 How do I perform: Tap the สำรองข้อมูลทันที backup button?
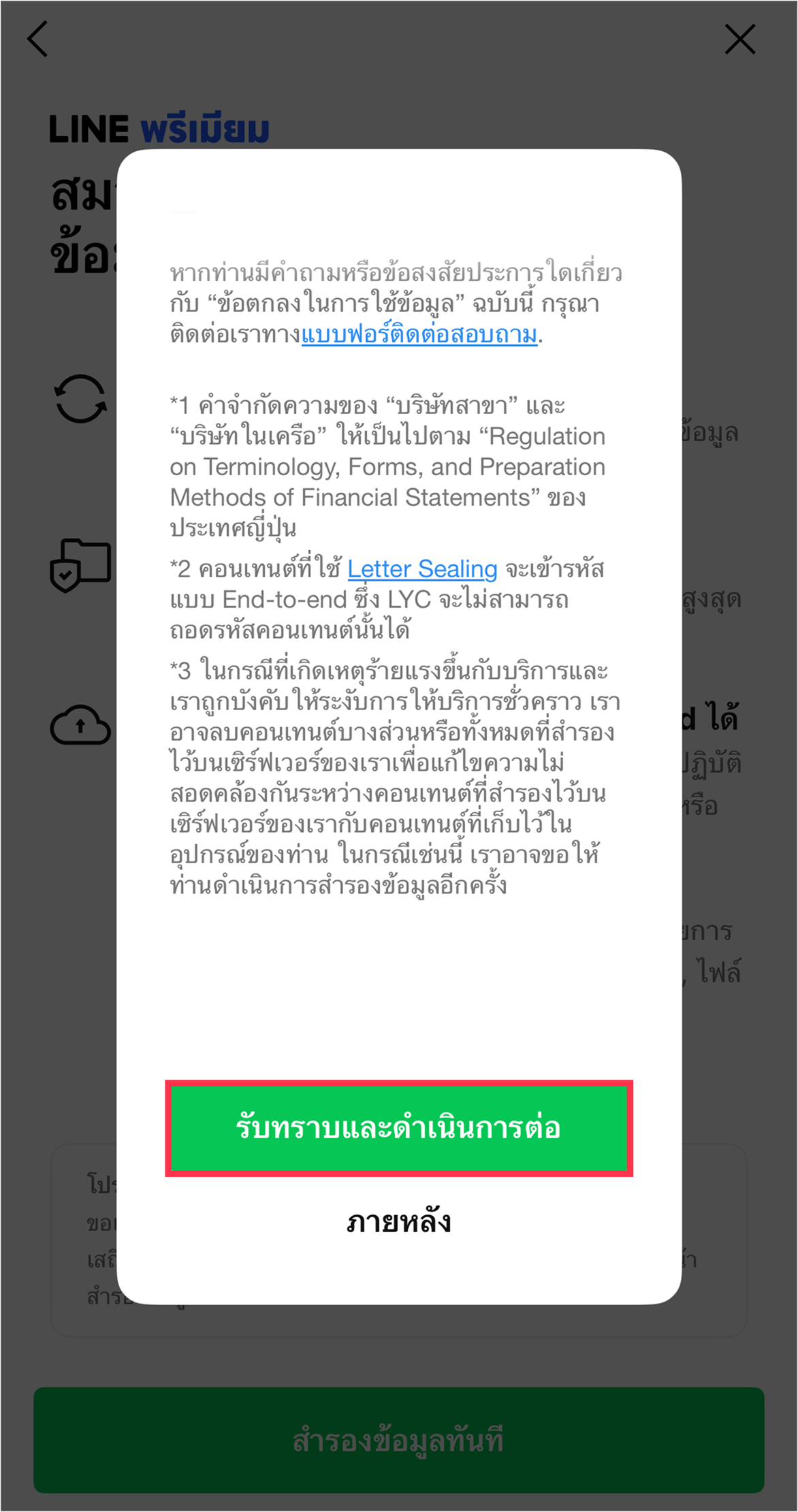[398, 1440]
